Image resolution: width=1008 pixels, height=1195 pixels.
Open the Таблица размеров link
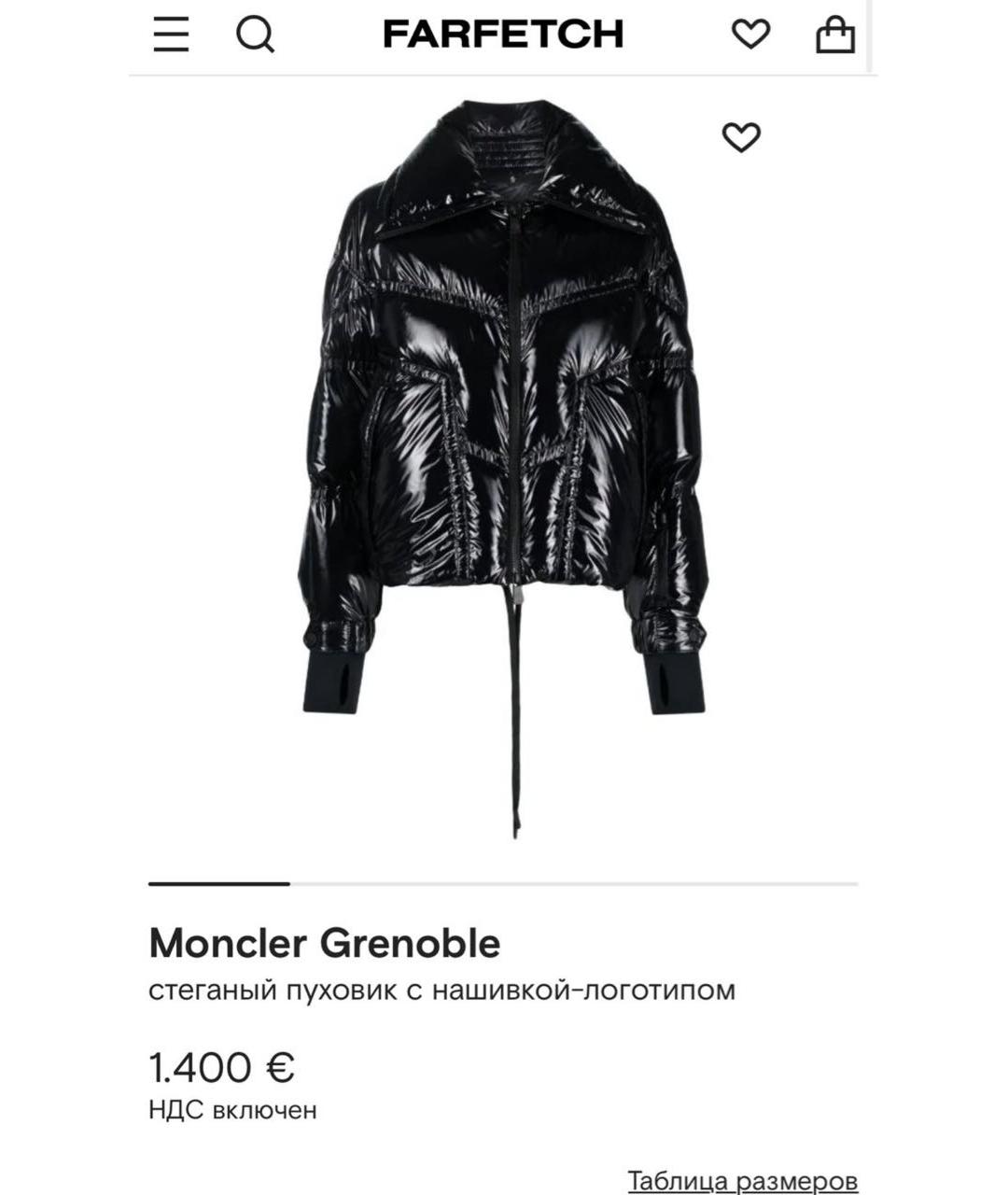742,1180
